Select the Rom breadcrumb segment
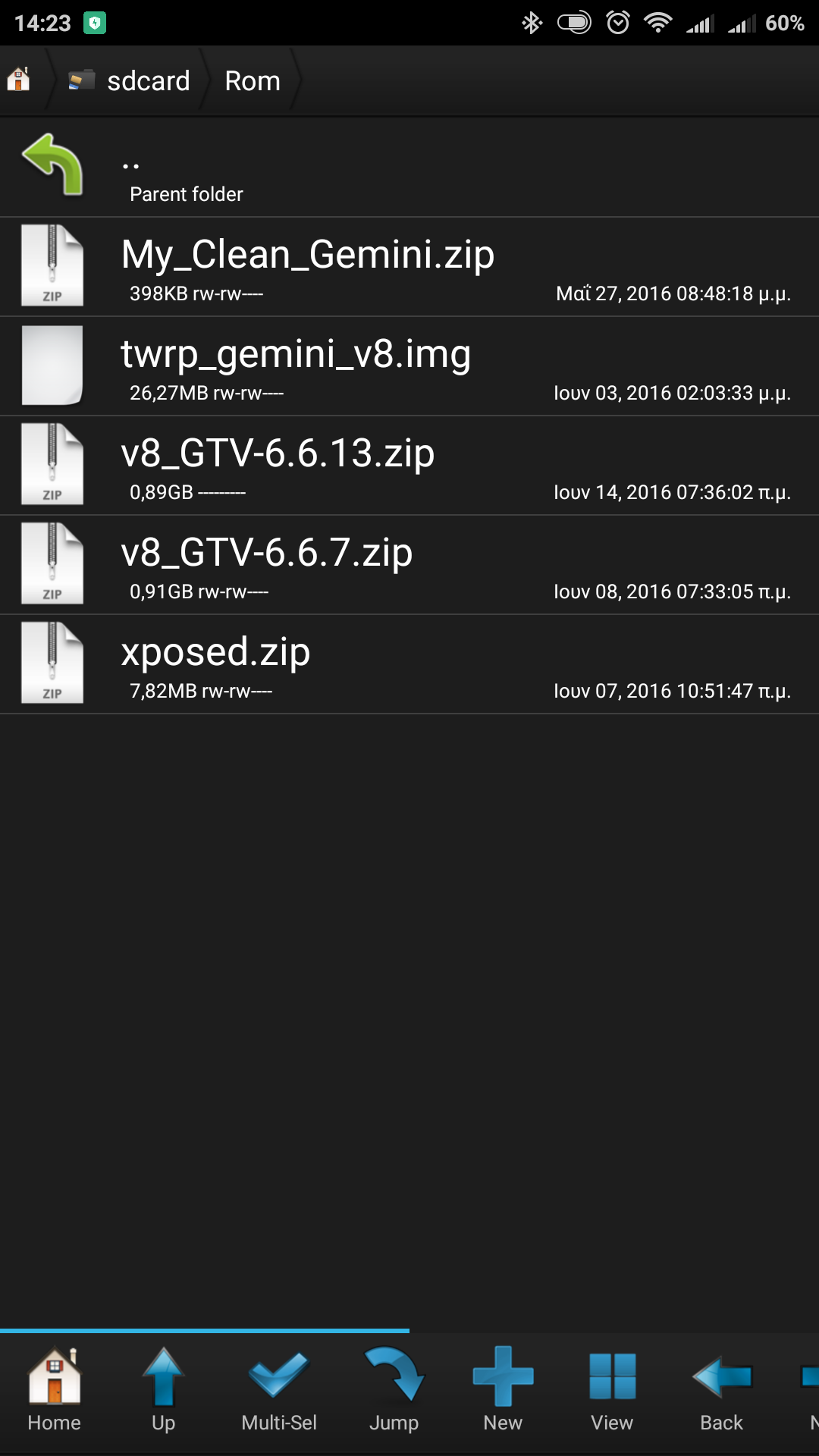 253,80
